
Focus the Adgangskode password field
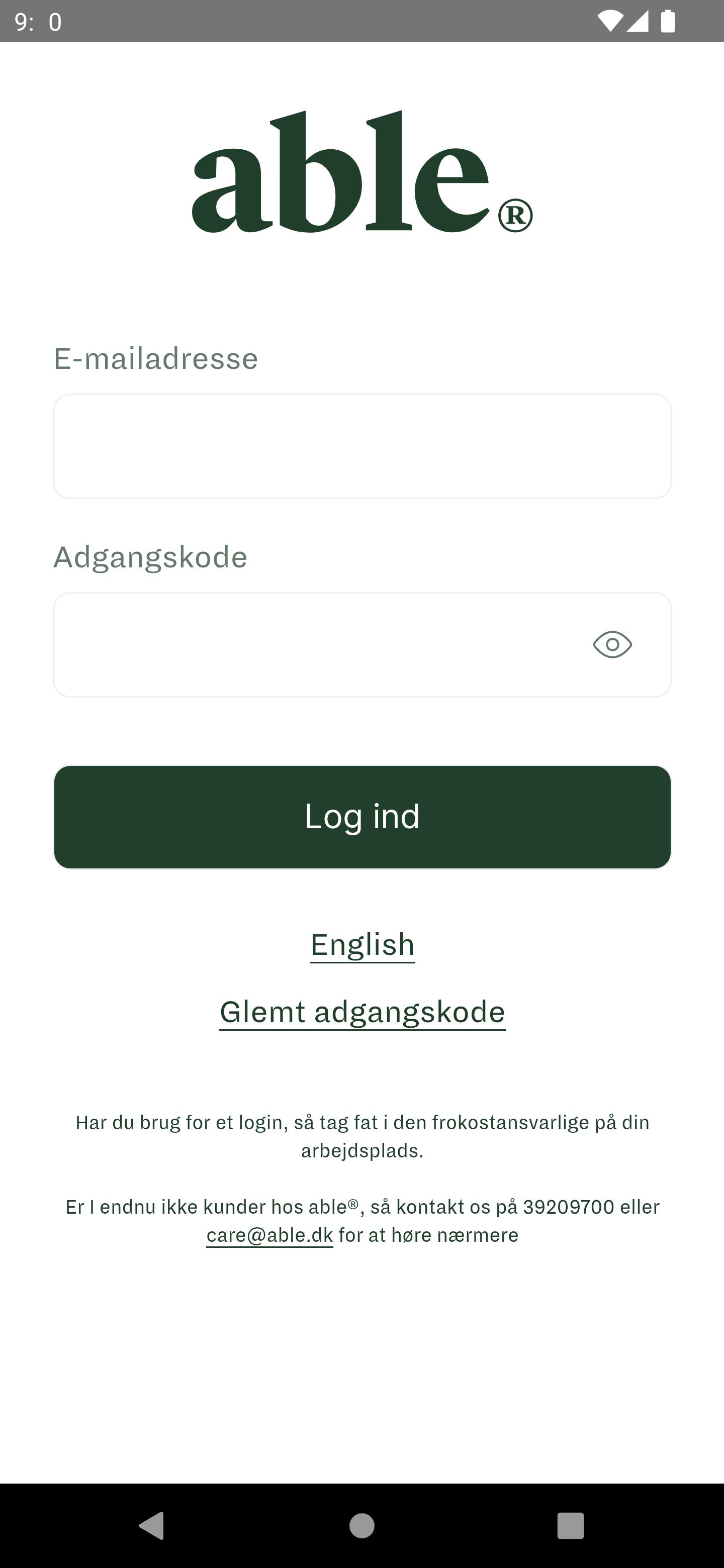[363, 645]
